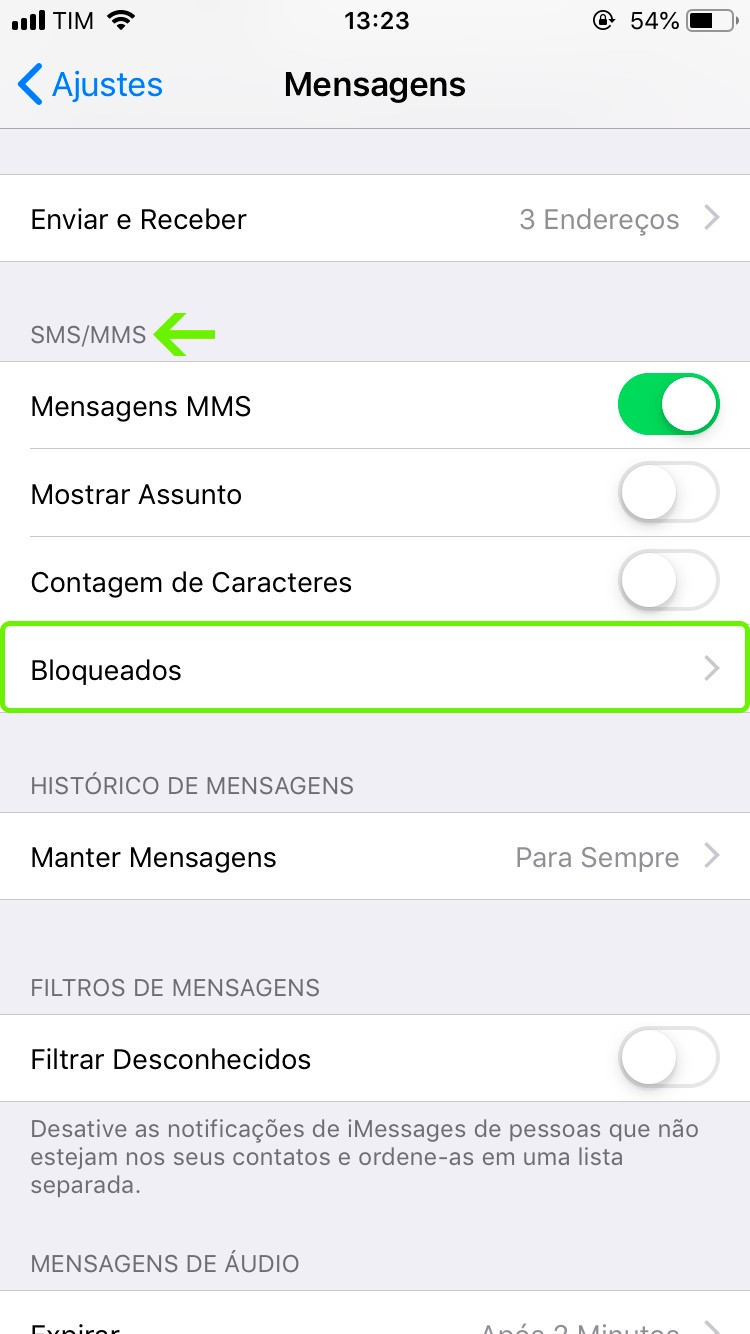Image resolution: width=750 pixels, height=1334 pixels.
Task: Open Enviar e Receber settings
Action: (x=375, y=219)
